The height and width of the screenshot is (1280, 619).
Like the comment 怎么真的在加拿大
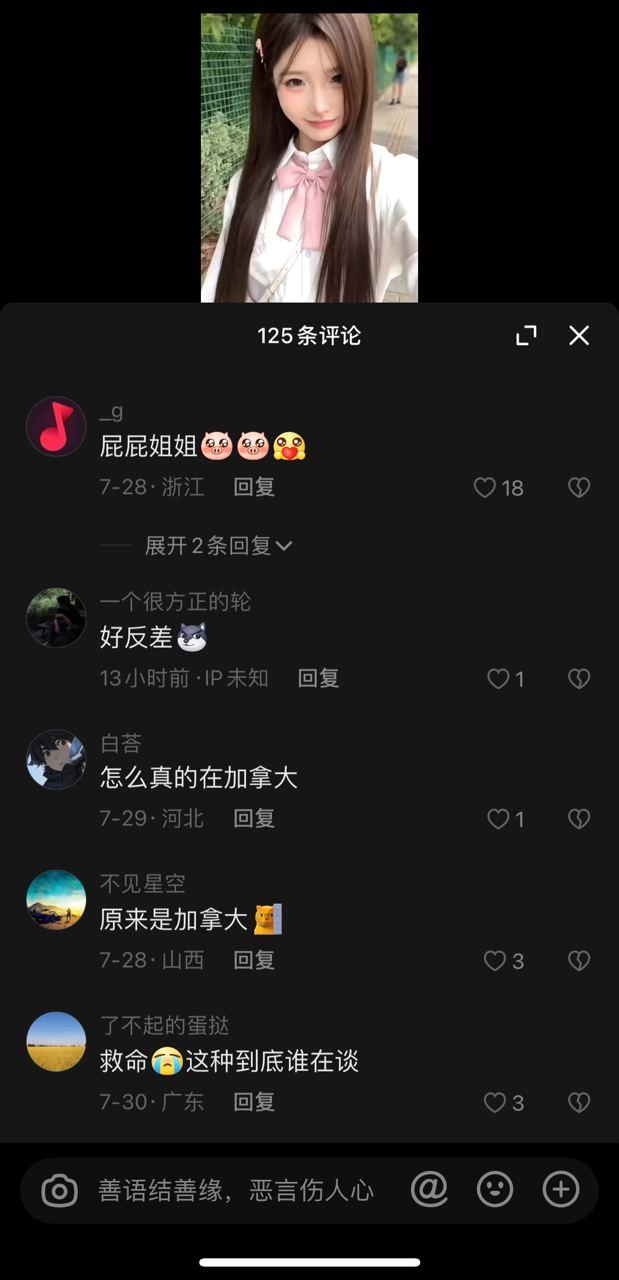(498, 819)
